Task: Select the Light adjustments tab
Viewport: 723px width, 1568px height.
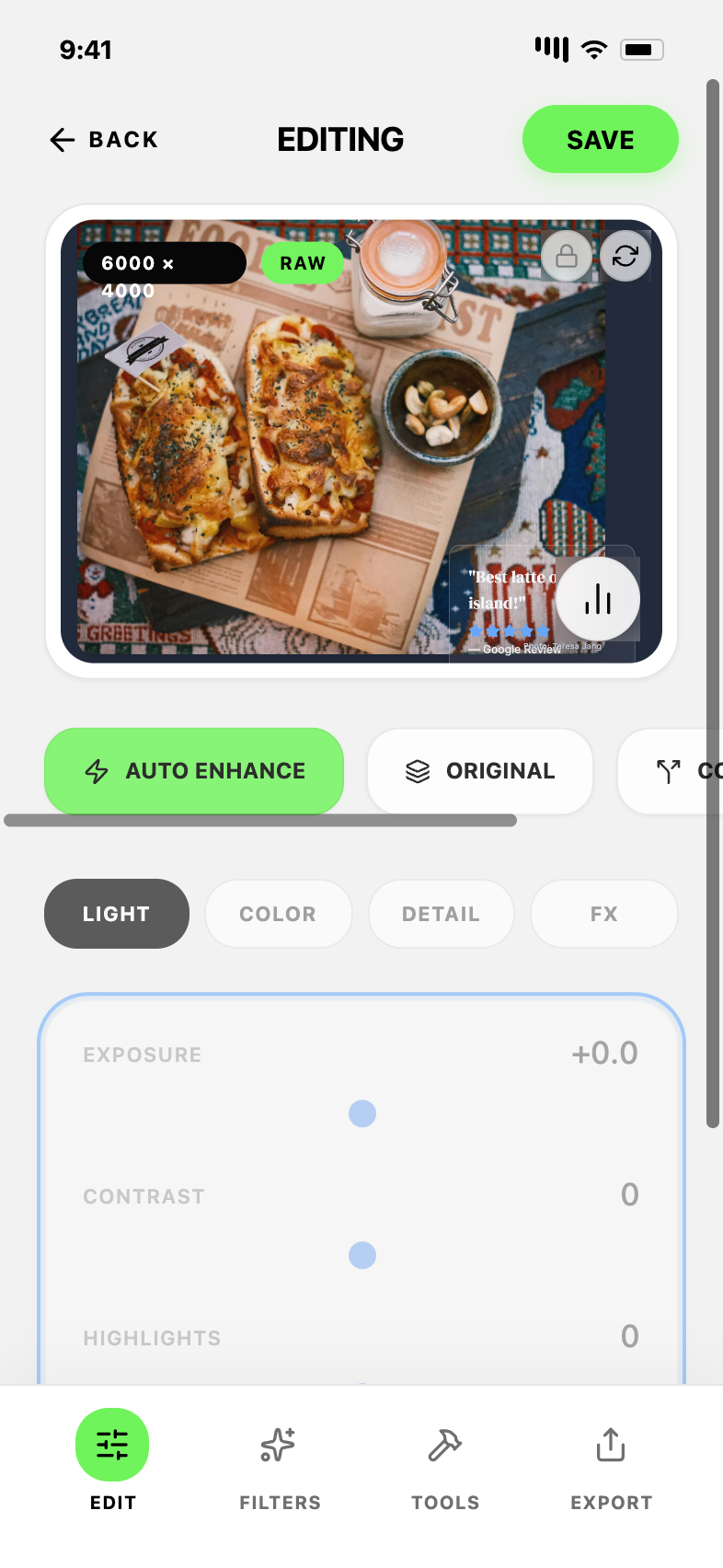Action: click(x=117, y=914)
